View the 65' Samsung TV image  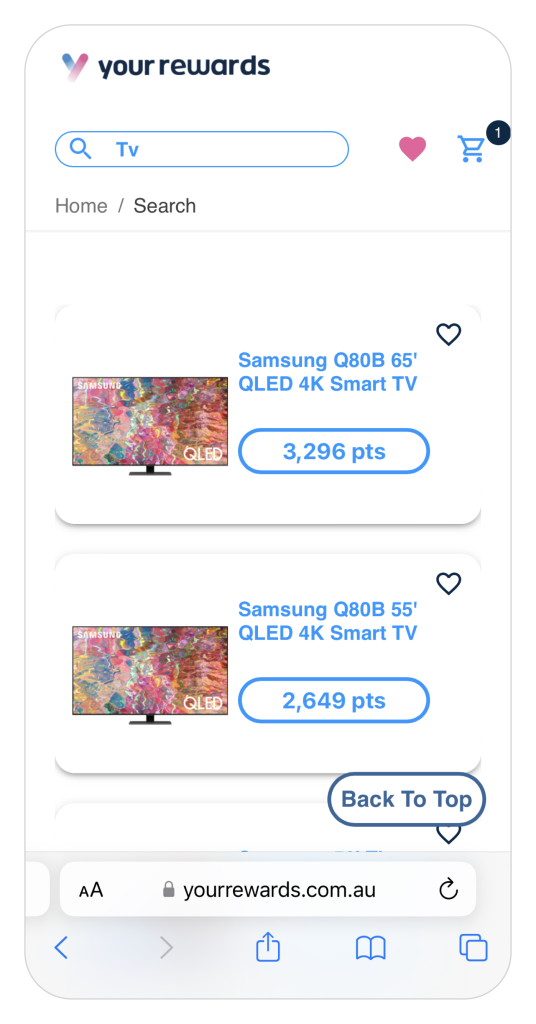150,426
